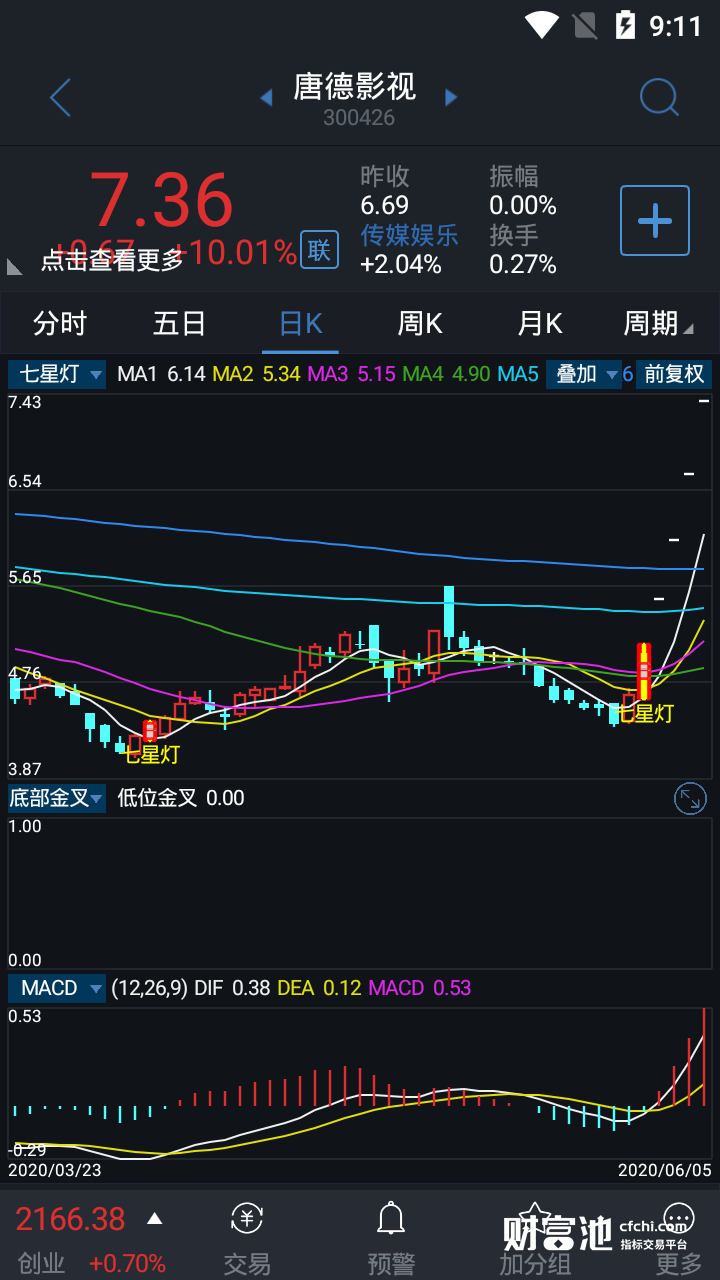Go back to the previous screen
The height and width of the screenshot is (1280, 720).
pos(61,98)
